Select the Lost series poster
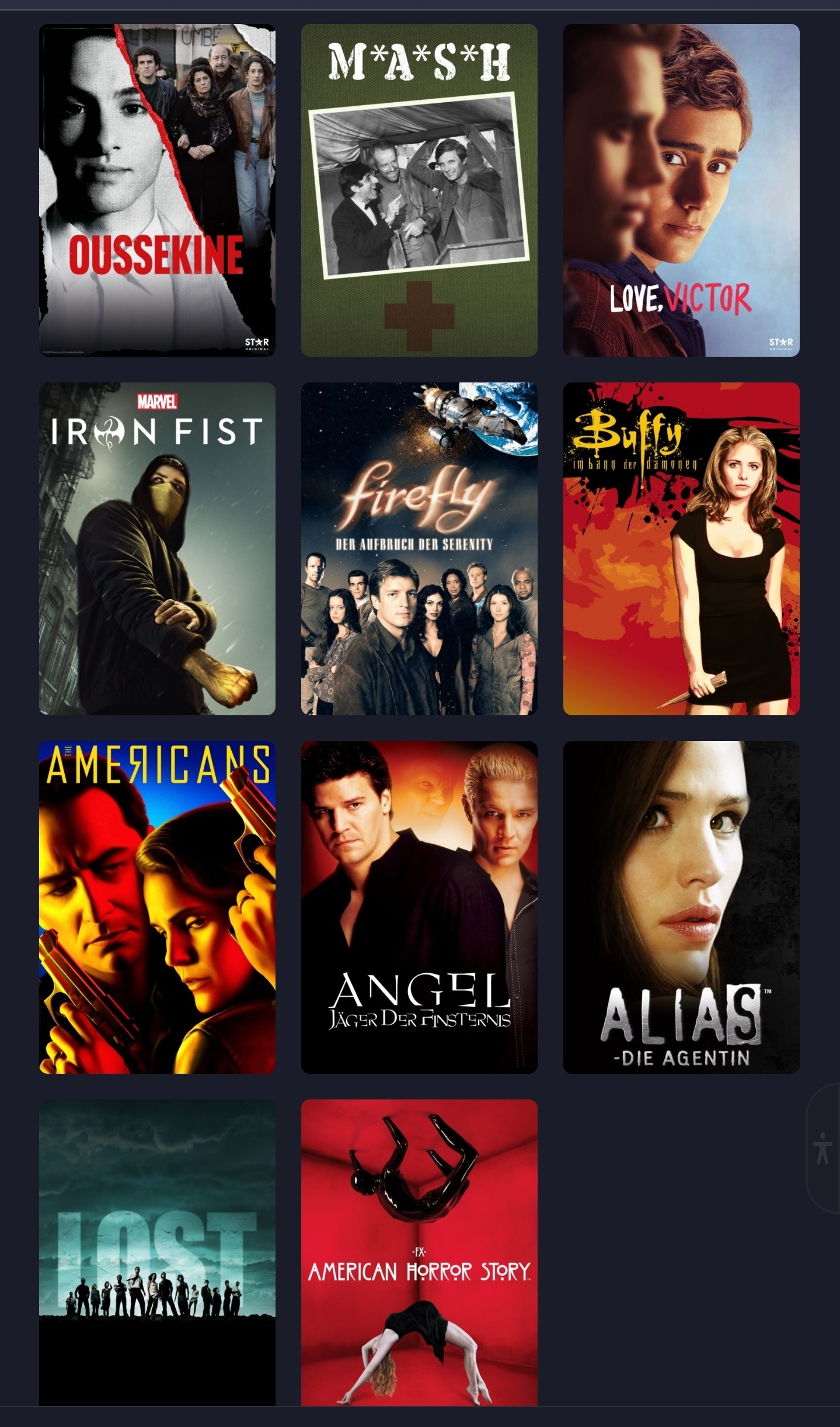This screenshot has width=840, height=1427. [x=157, y=1252]
